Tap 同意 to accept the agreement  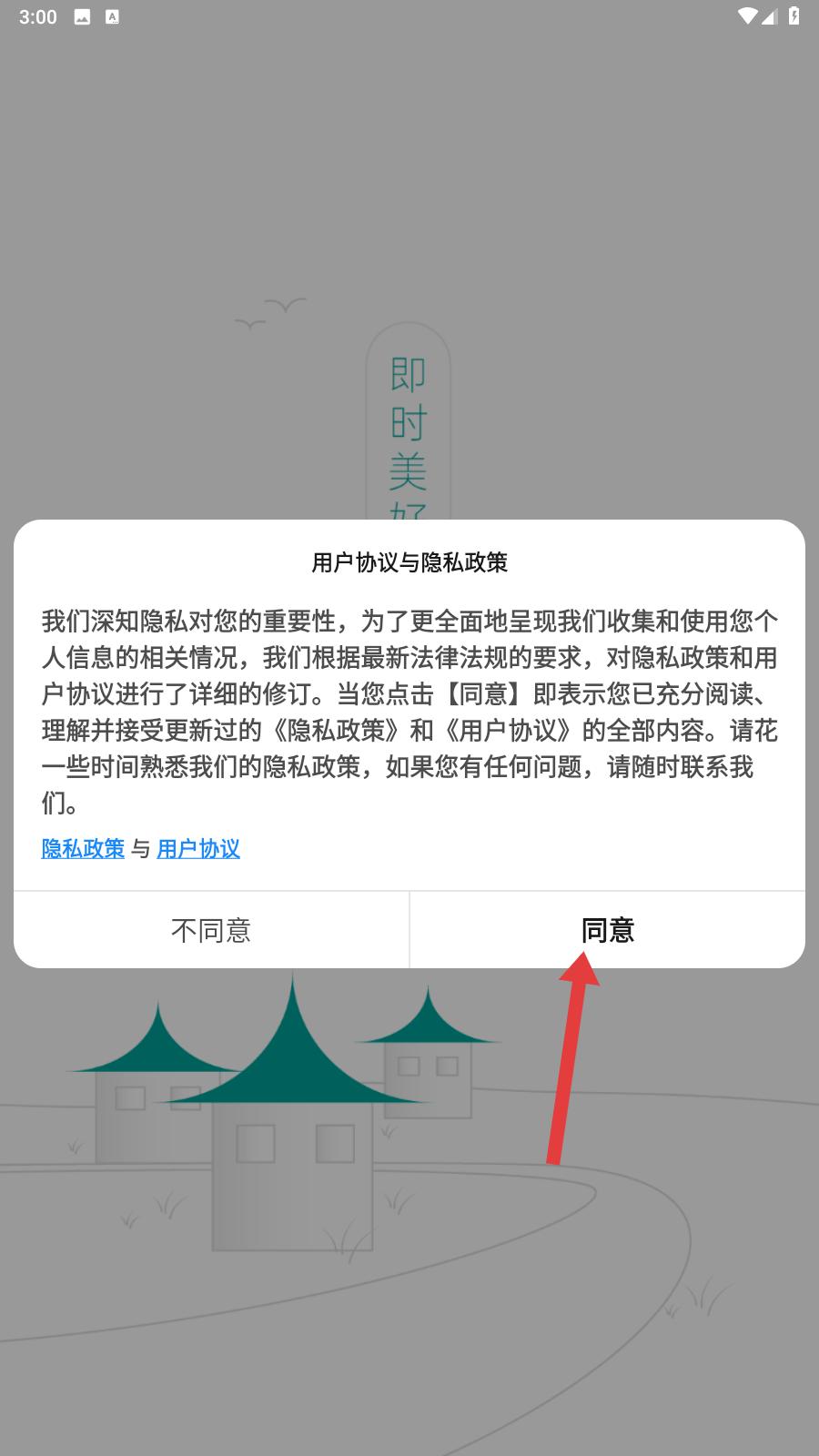(607, 930)
